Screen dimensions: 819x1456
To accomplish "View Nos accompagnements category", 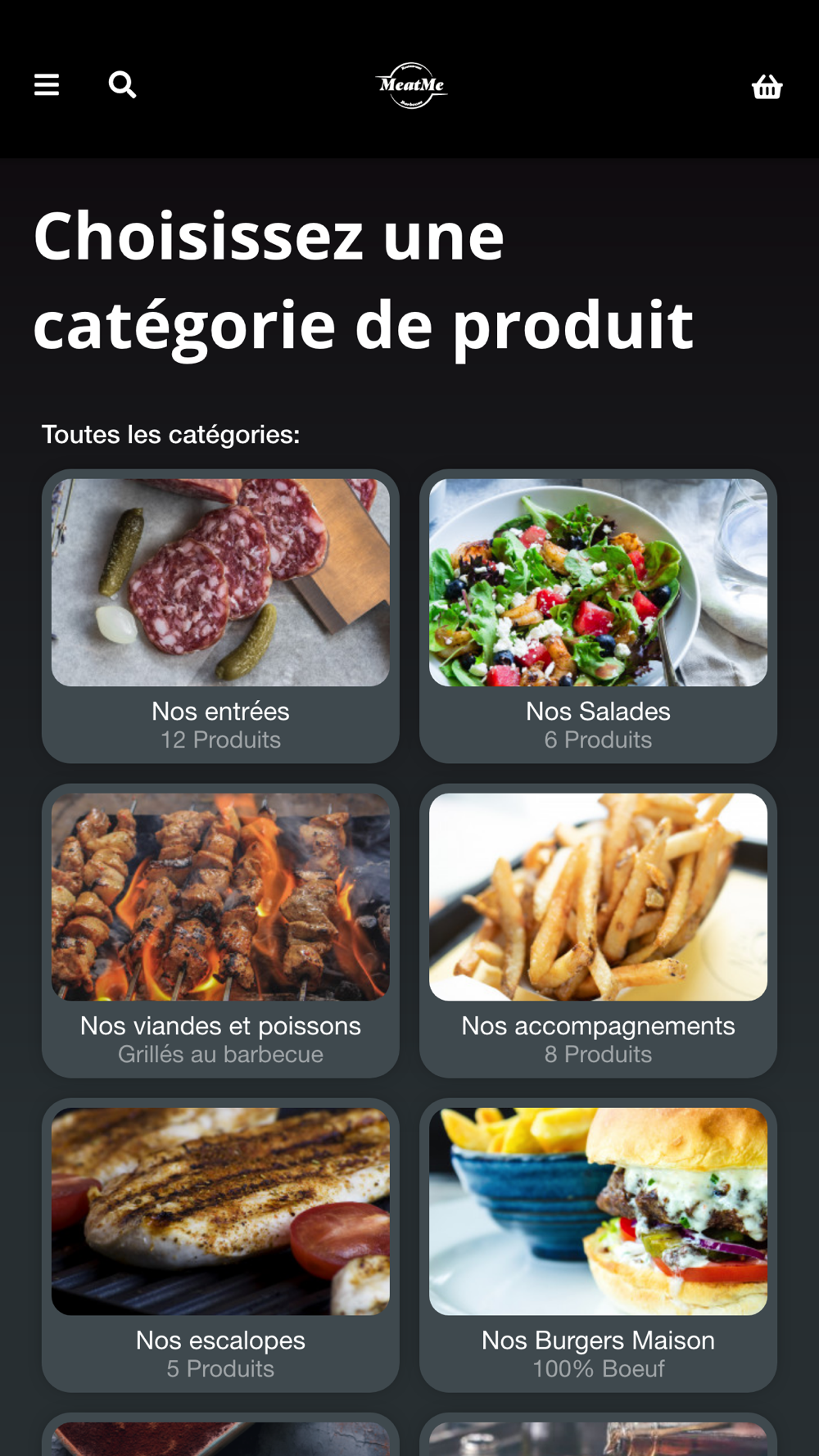I will (x=598, y=930).
